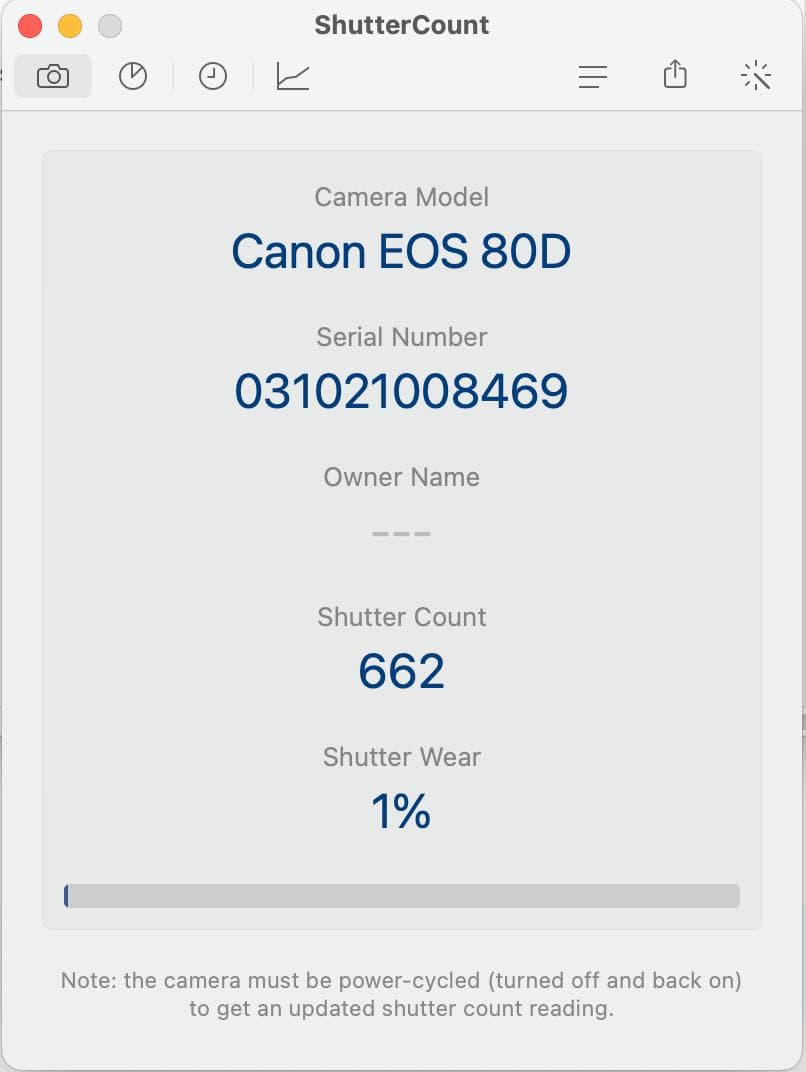The image size is (806, 1072).
Task: Close the ShutterCount window
Action: (30, 25)
